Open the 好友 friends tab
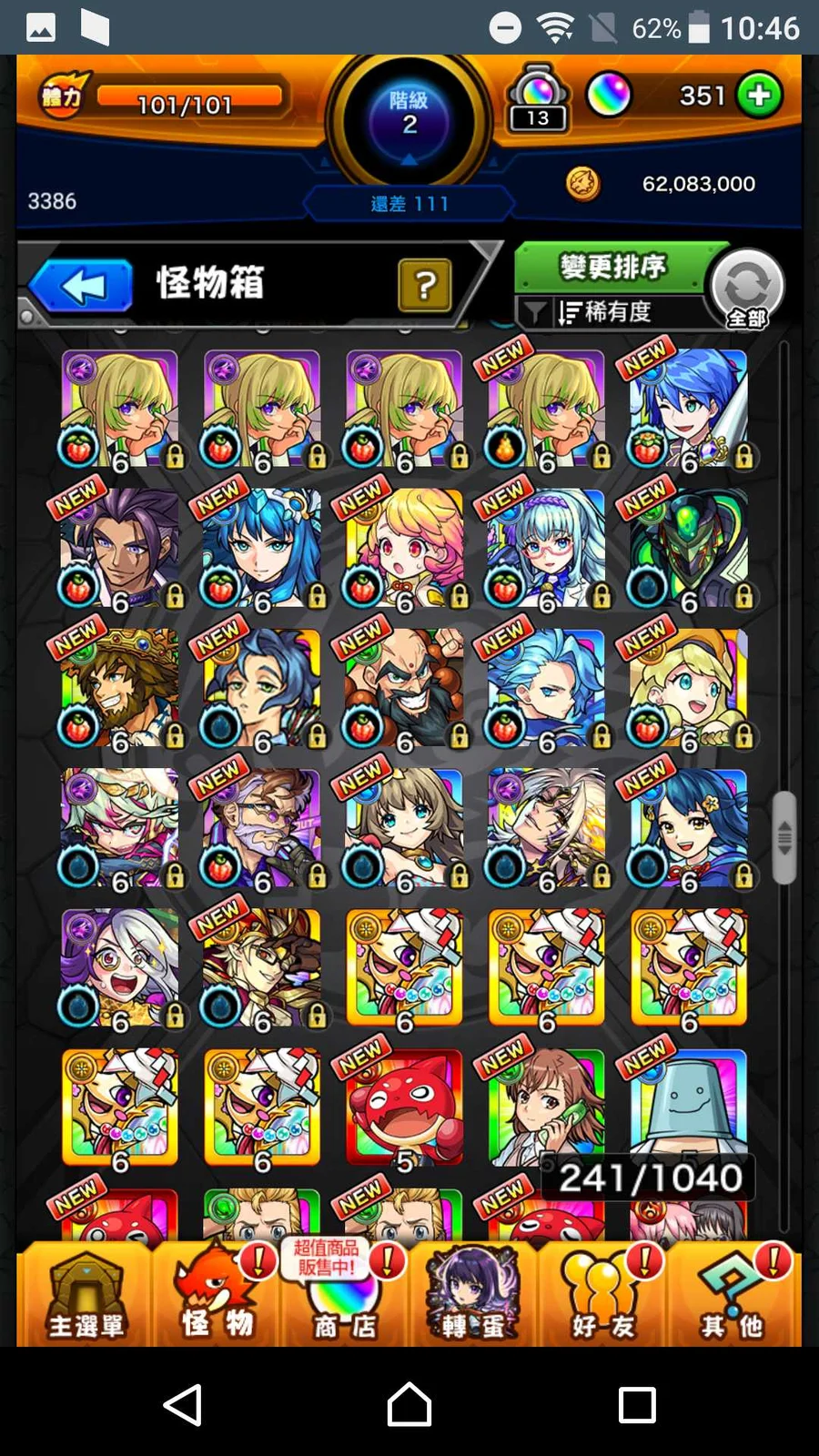This screenshot has height=1456, width=819. point(602,1296)
